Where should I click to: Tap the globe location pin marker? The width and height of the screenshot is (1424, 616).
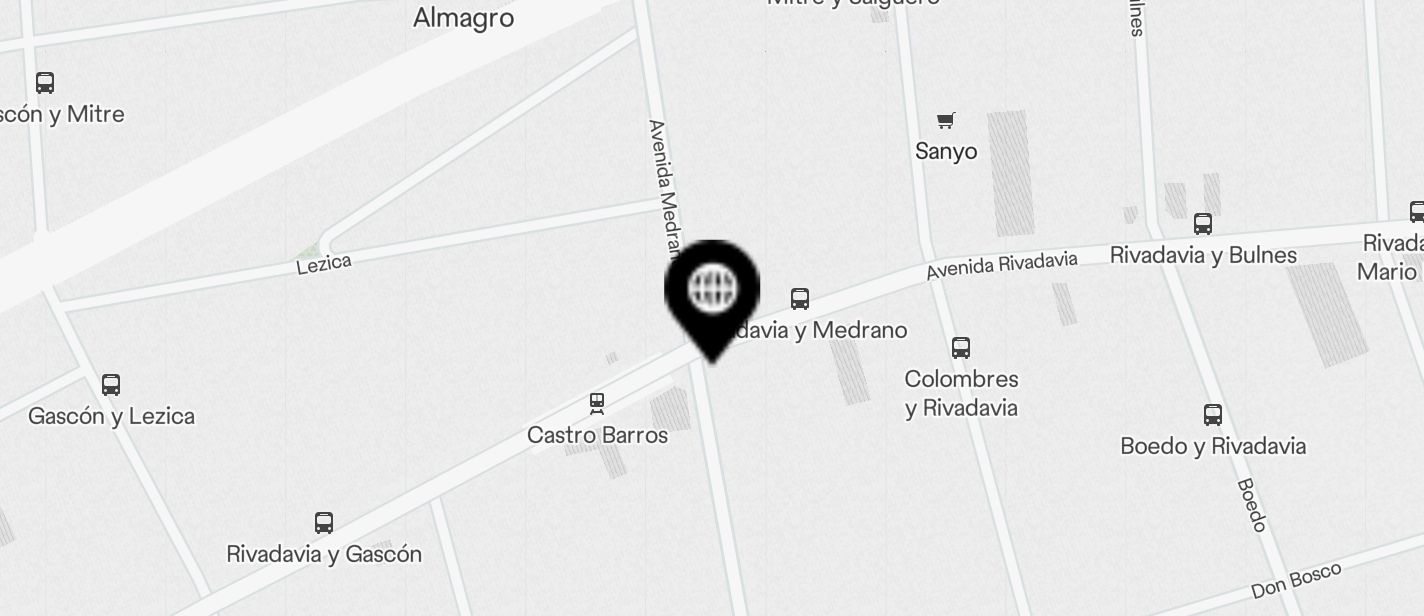(x=712, y=291)
